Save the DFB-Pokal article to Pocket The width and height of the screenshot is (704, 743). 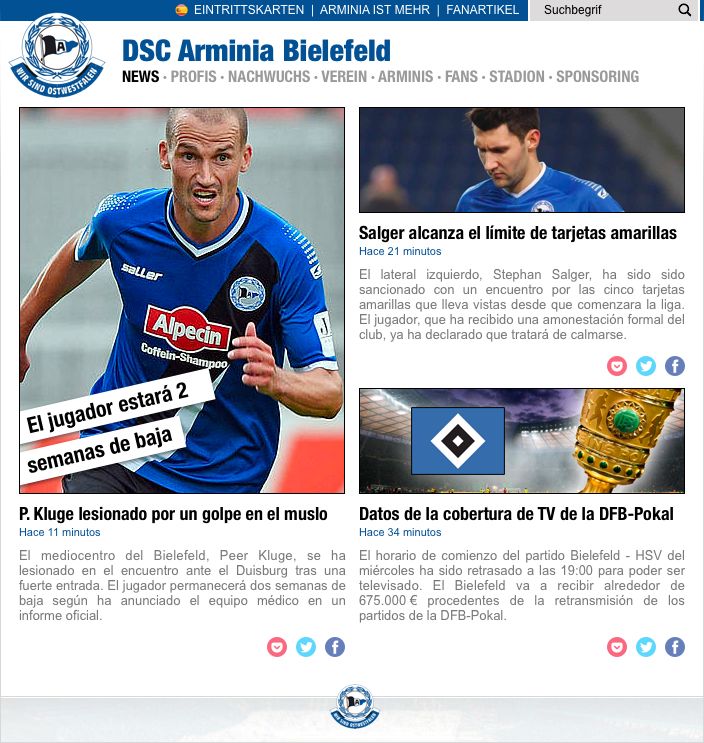point(617,647)
